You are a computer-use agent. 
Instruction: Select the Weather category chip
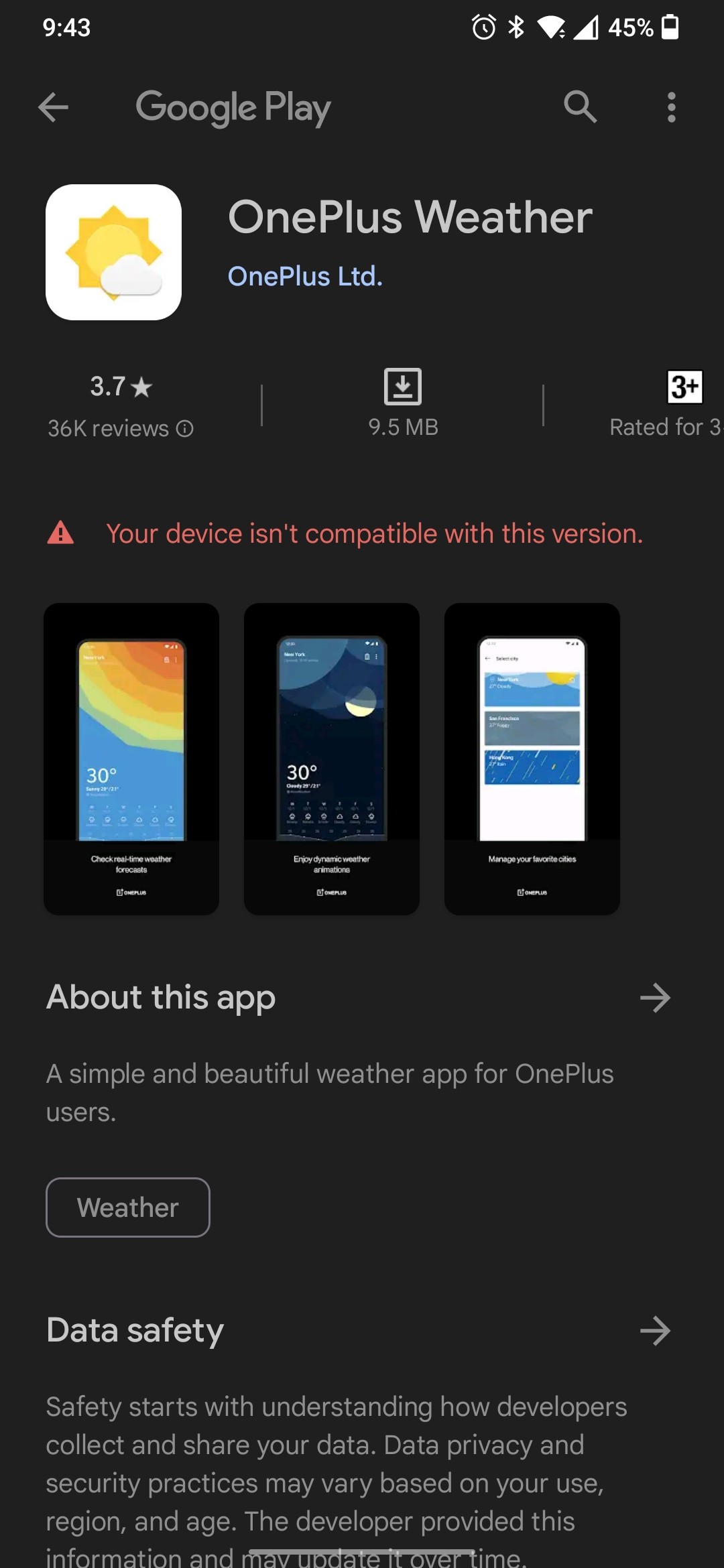point(128,1207)
